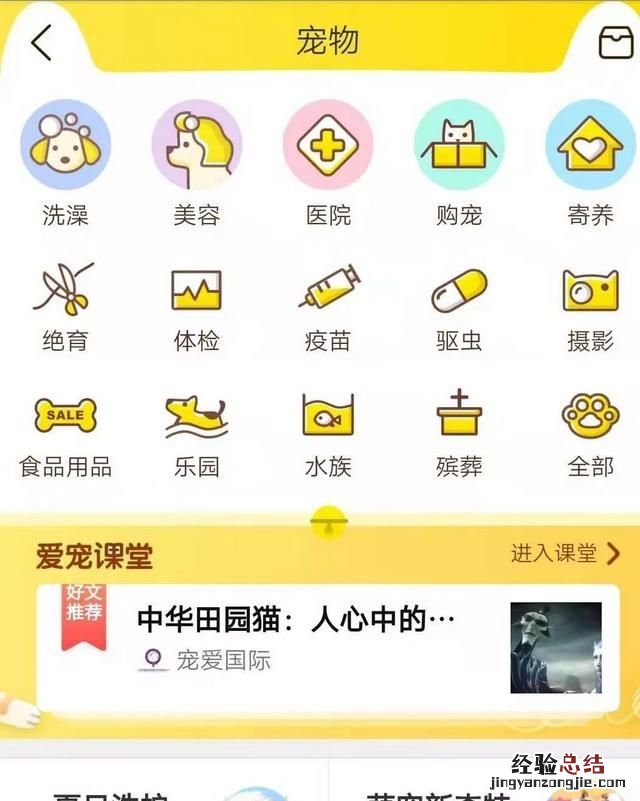Go back using the top-left arrow
Screen dimensions: 640x801
click(x=41, y=43)
